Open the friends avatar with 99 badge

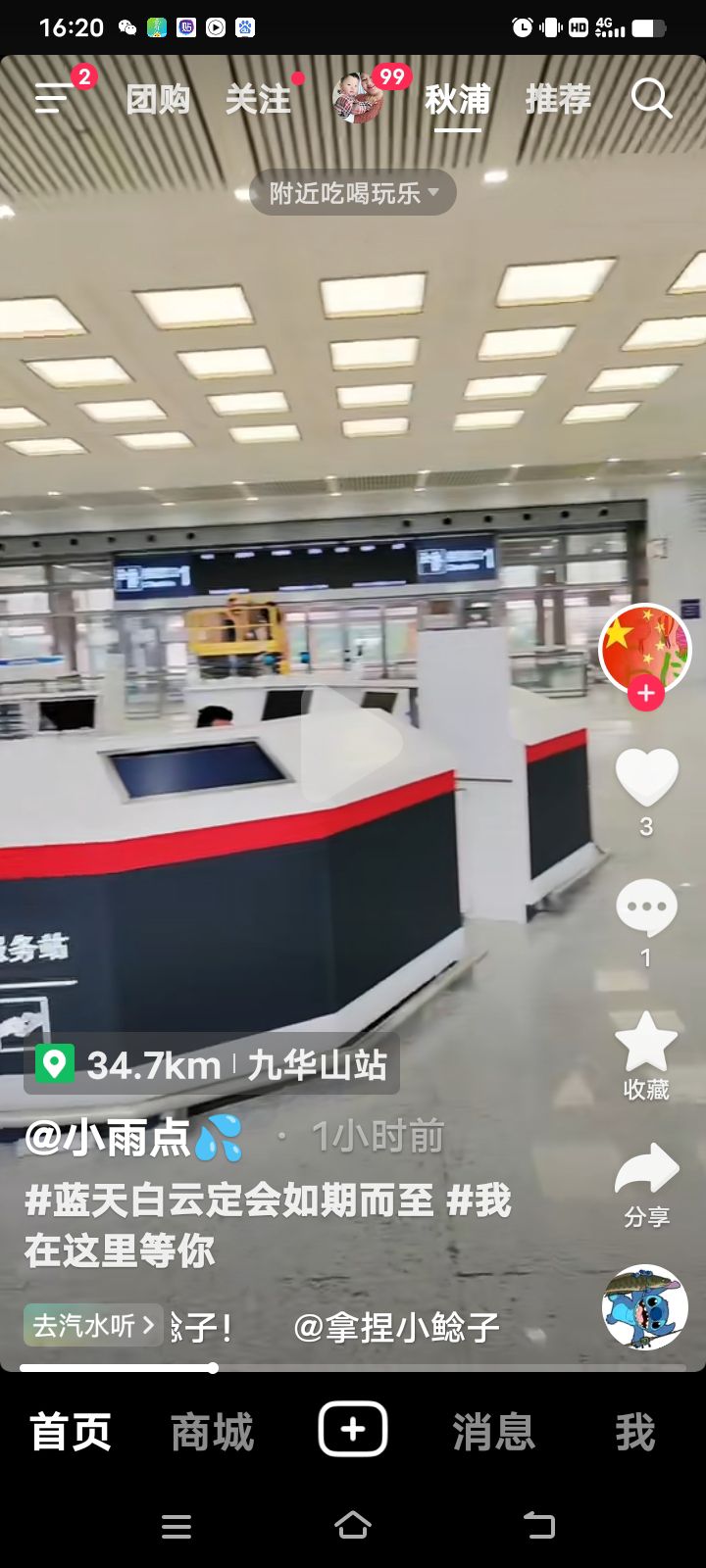[358, 98]
